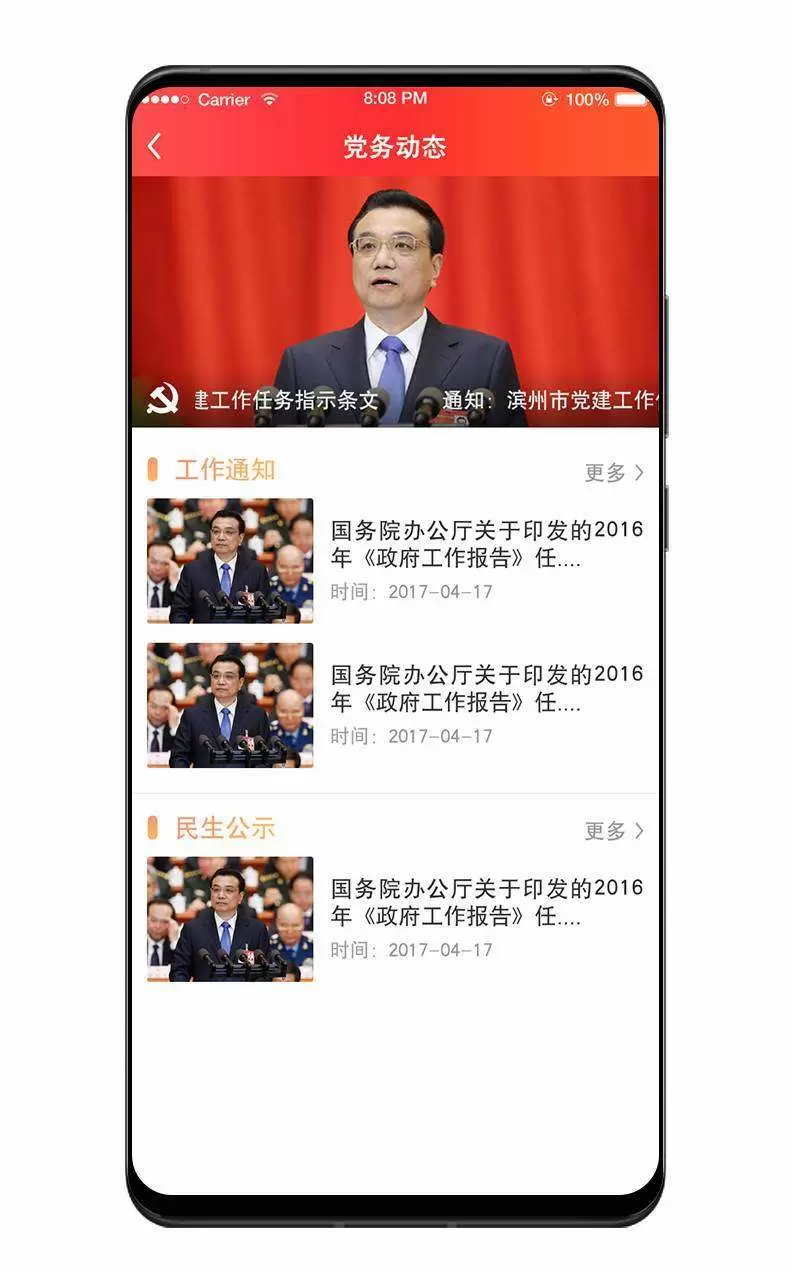Tap 更多 next to 工作通知

[x=614, y=472]
